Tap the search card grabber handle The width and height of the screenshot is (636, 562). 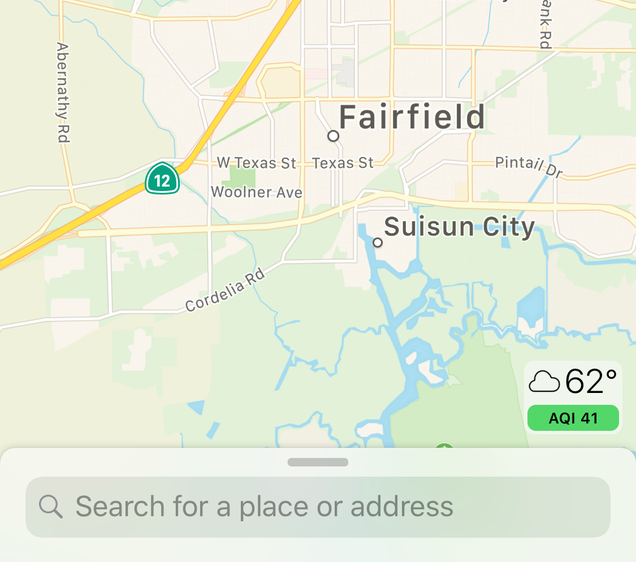click(x=318, y=462)
